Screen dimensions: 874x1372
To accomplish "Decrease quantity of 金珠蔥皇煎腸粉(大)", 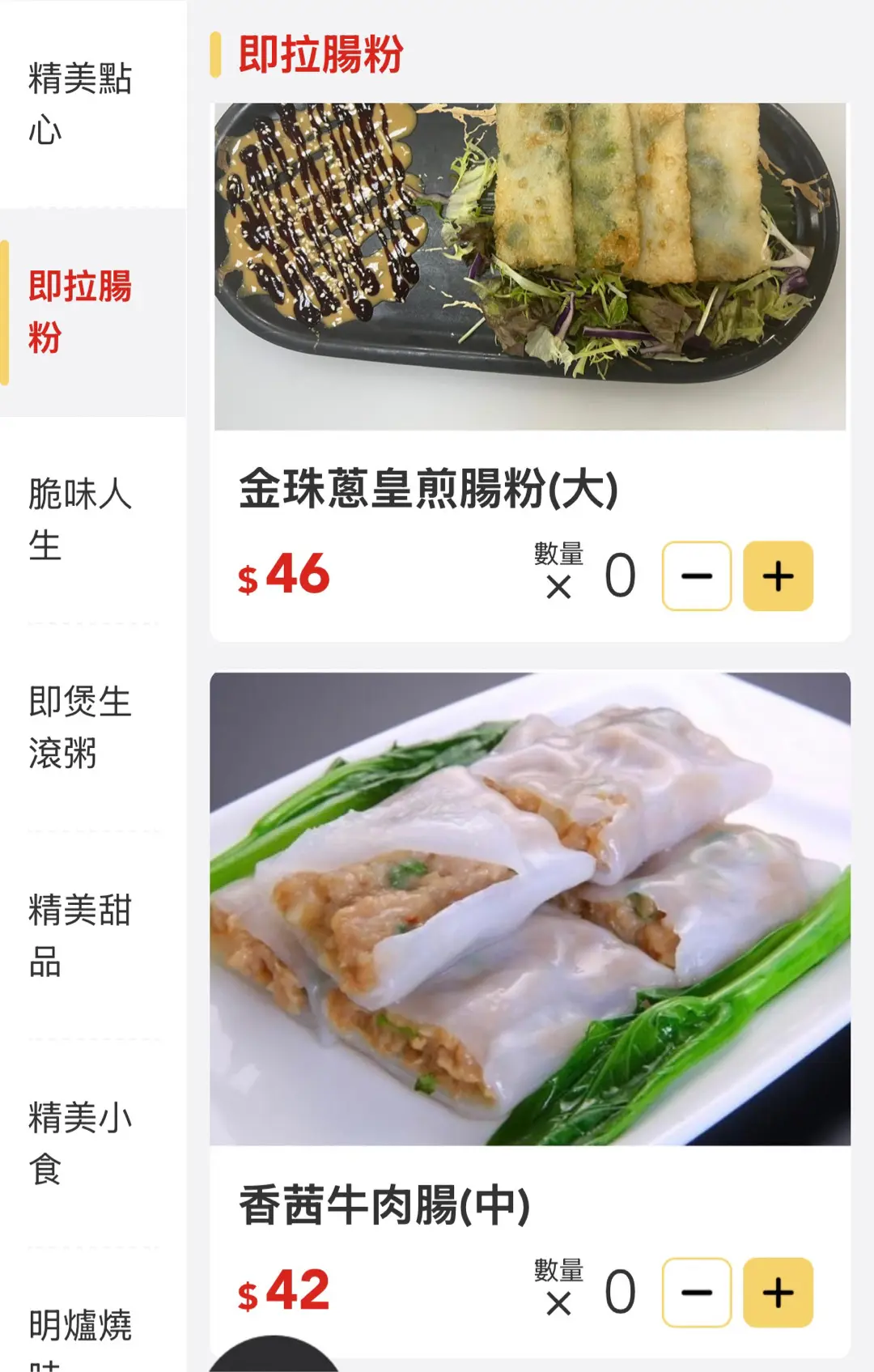I will tap(697, 576).
